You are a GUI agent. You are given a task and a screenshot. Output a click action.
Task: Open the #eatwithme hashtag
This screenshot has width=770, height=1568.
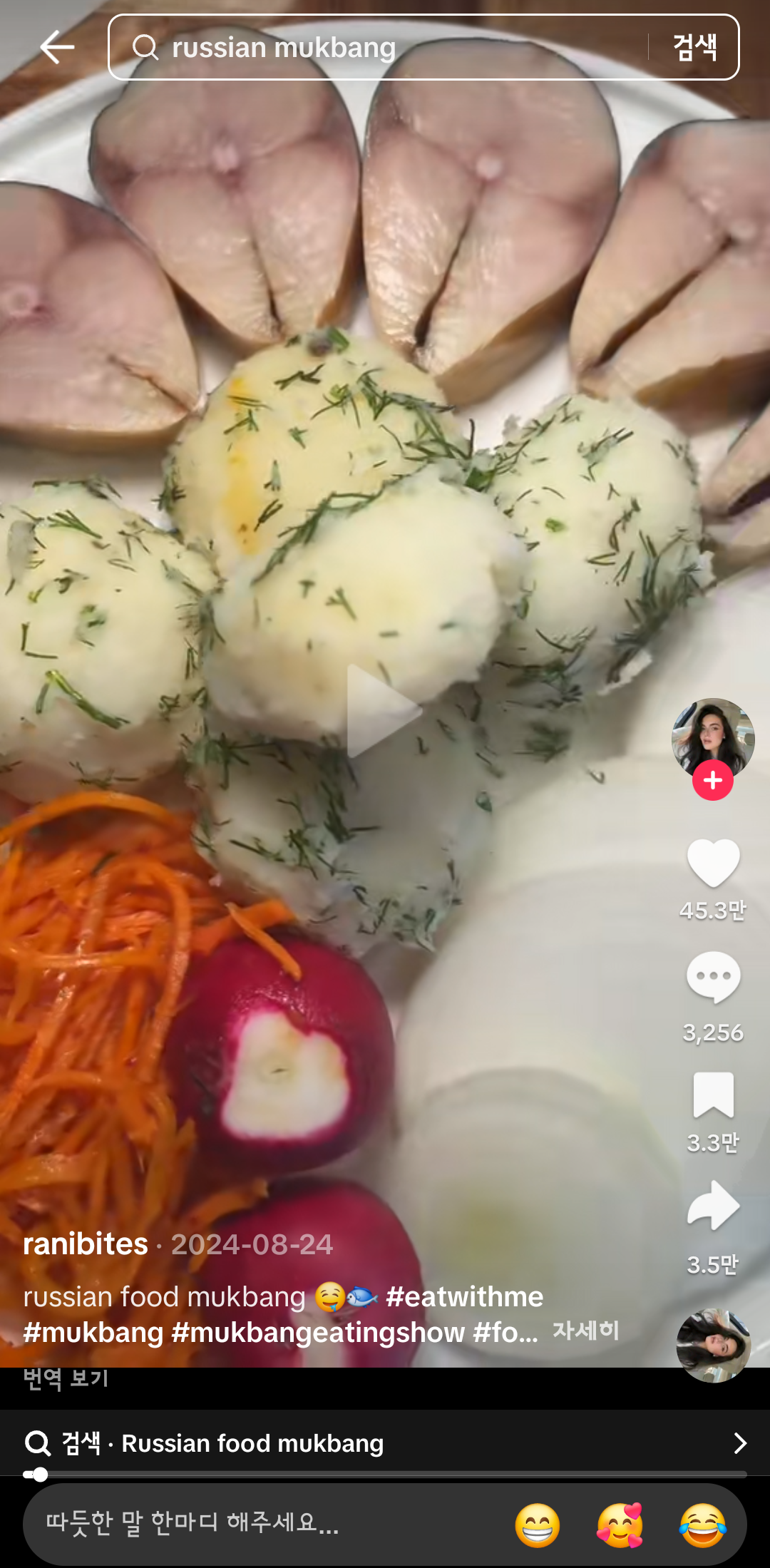click(465, 1297)
